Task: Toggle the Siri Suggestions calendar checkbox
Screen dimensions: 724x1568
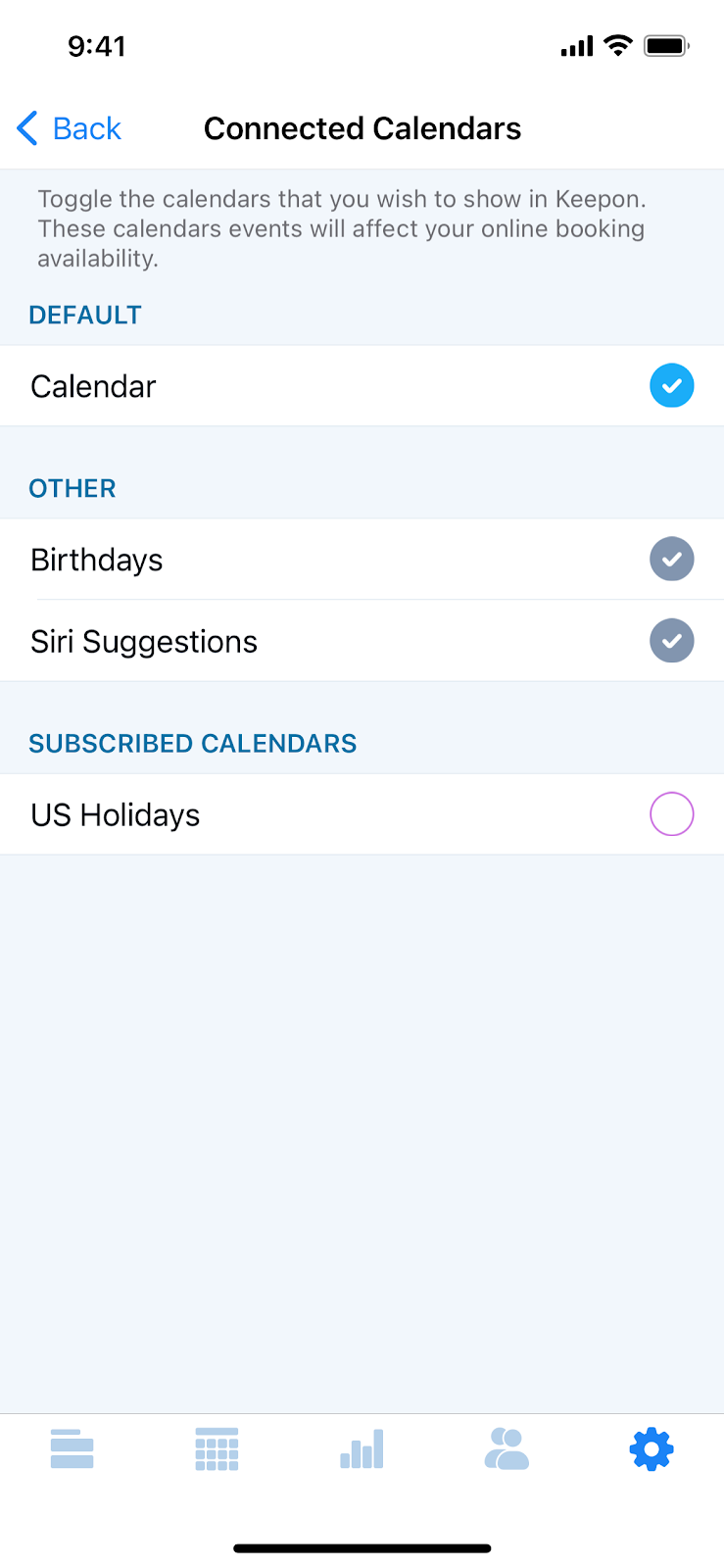Action: click(671, 641)
